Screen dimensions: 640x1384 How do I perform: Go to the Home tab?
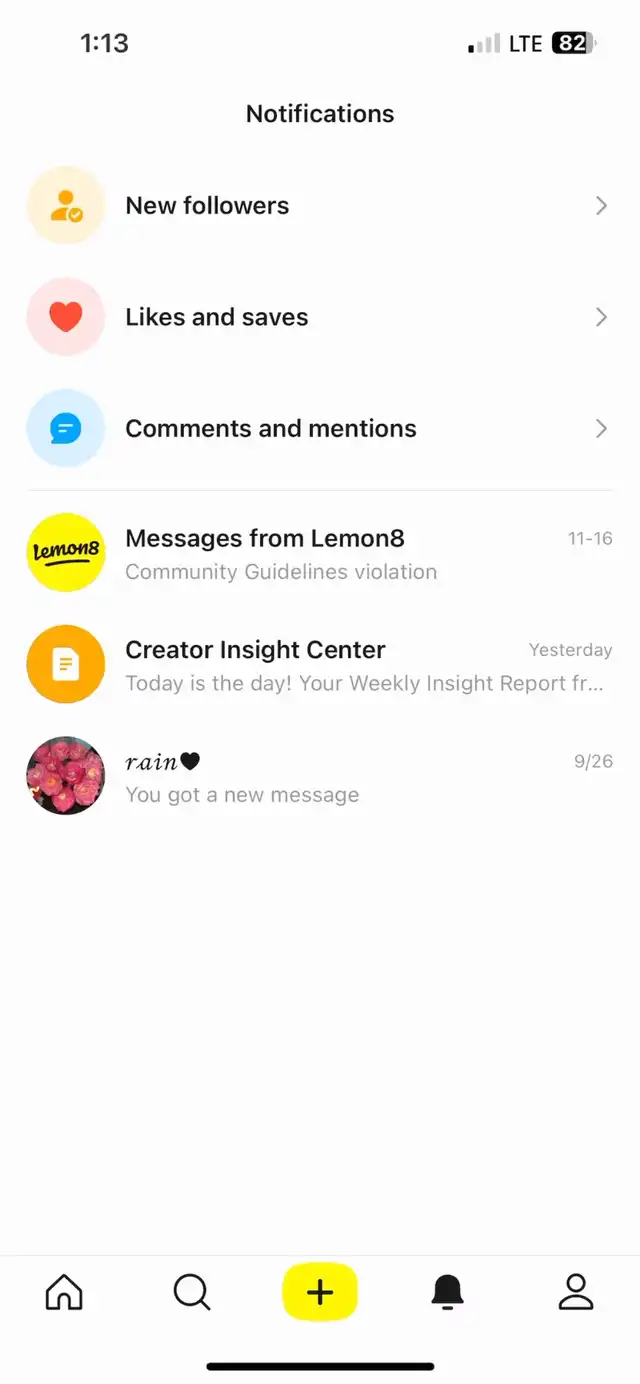pos(64,1292)
